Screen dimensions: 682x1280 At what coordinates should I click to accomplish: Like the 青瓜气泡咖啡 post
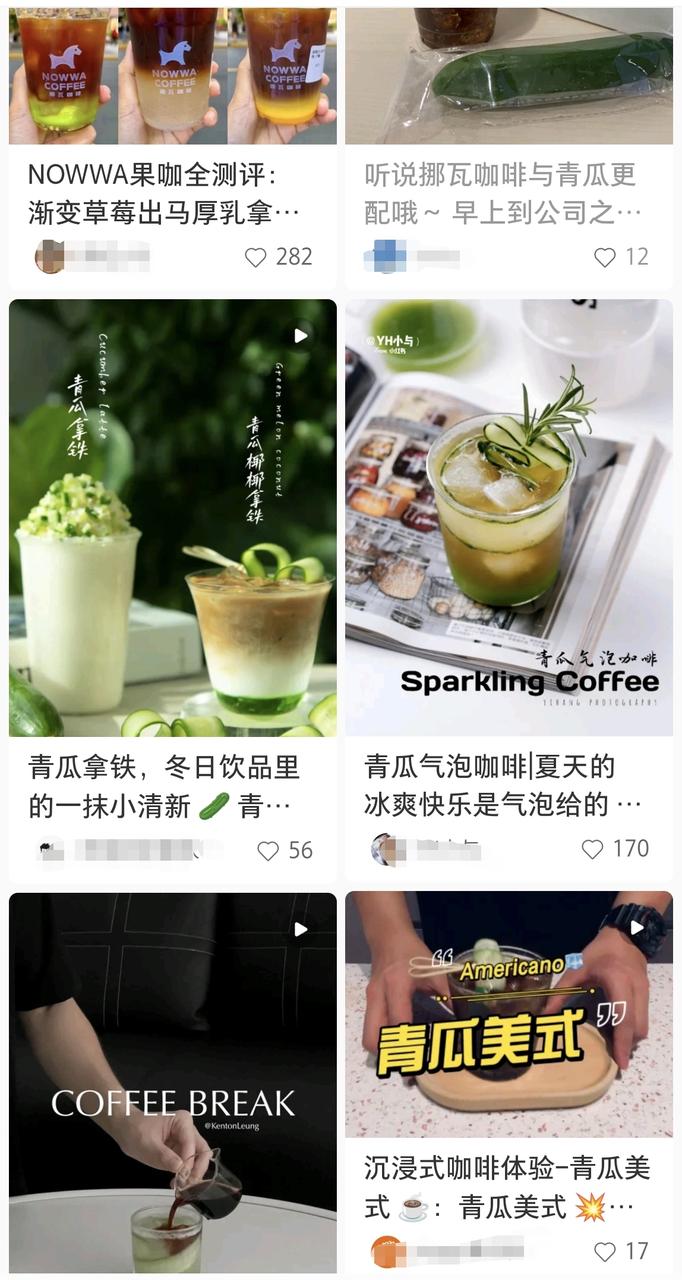pos(593,849)
